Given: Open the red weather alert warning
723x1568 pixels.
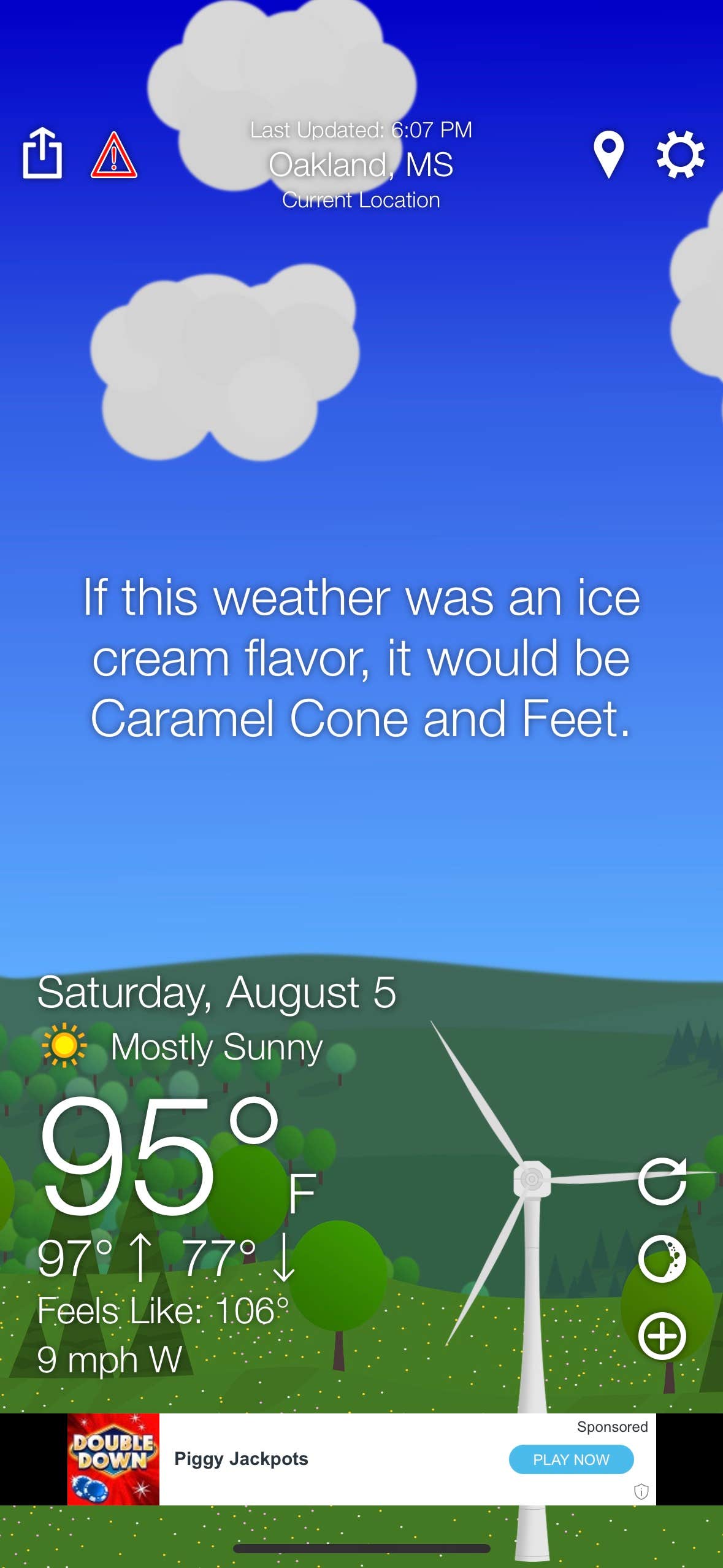Looking at the screenshot, I should [114, 155].
